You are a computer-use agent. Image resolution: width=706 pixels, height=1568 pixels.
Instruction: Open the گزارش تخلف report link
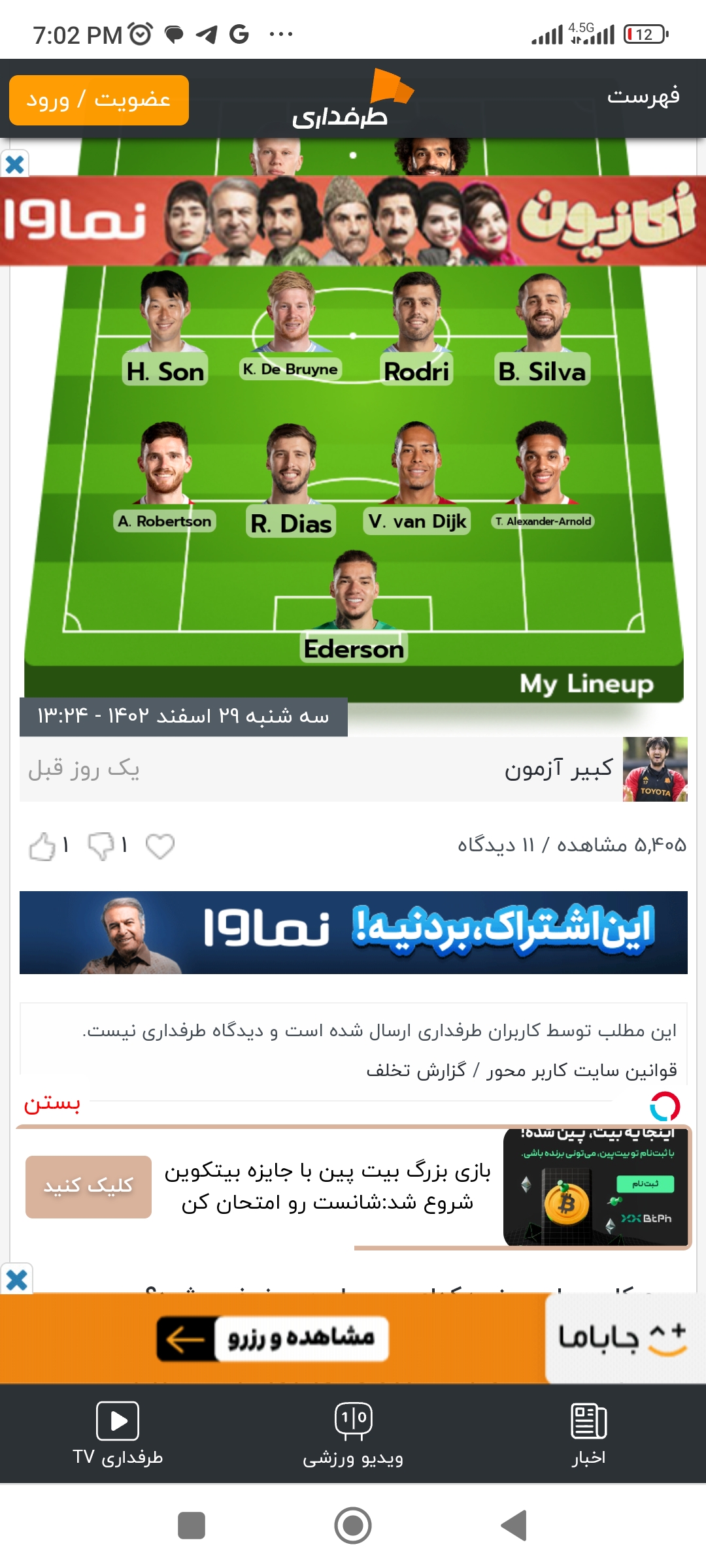[416, 1070]
